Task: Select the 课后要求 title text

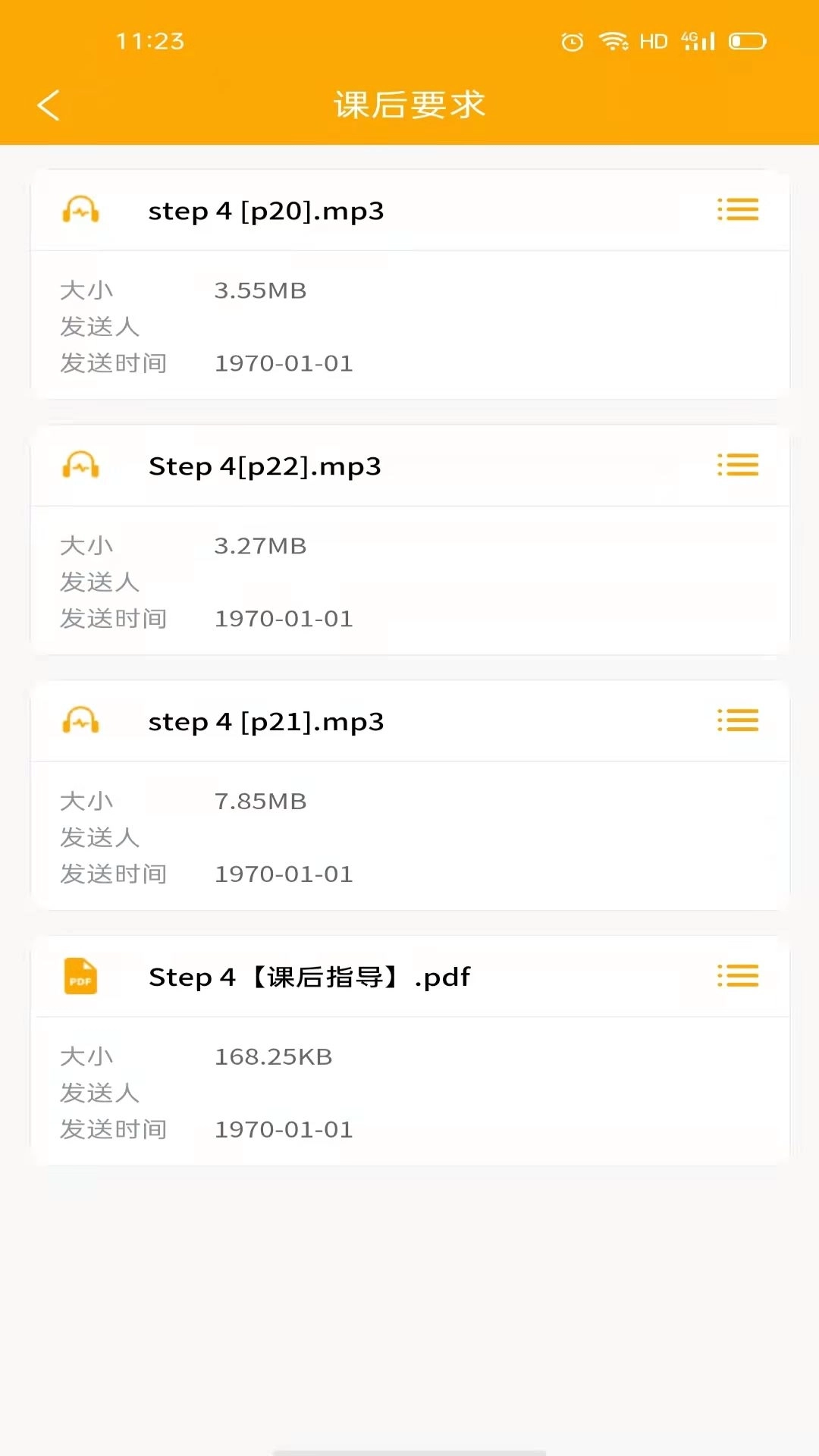Action: tap(409, 105)
